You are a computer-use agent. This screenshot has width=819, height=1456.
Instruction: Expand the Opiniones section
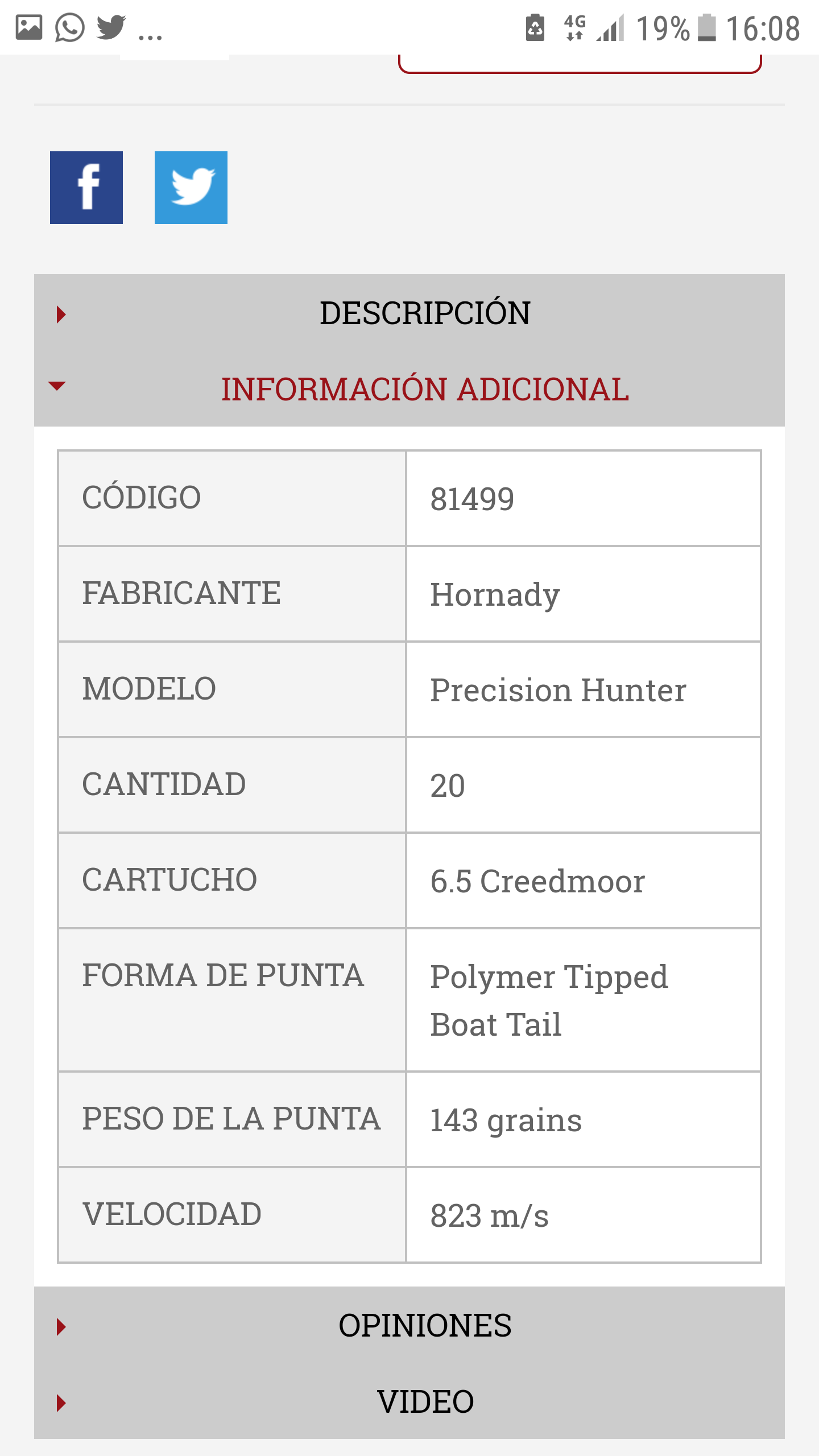[424, 1326]
